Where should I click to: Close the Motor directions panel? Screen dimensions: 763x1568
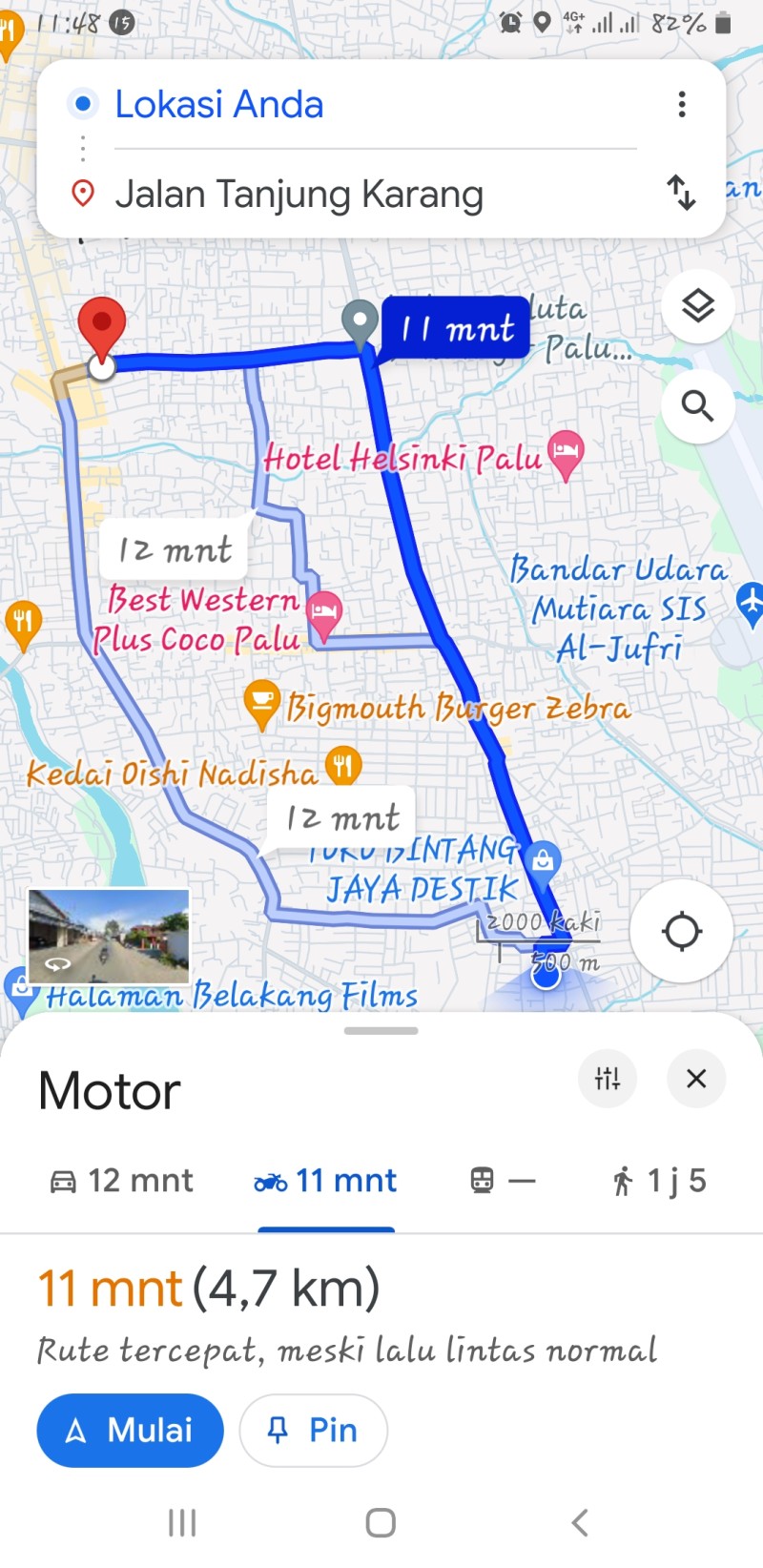coord(696,1078)
